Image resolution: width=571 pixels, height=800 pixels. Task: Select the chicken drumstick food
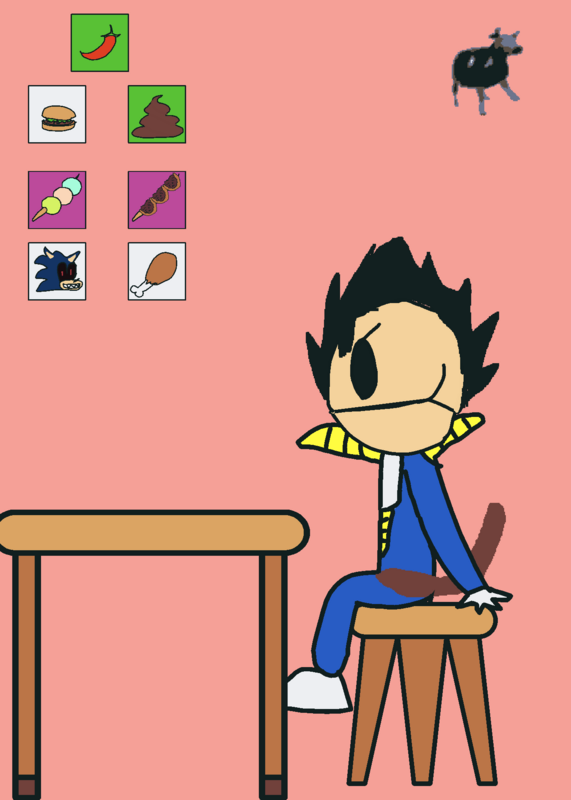(x=157, y=271)
